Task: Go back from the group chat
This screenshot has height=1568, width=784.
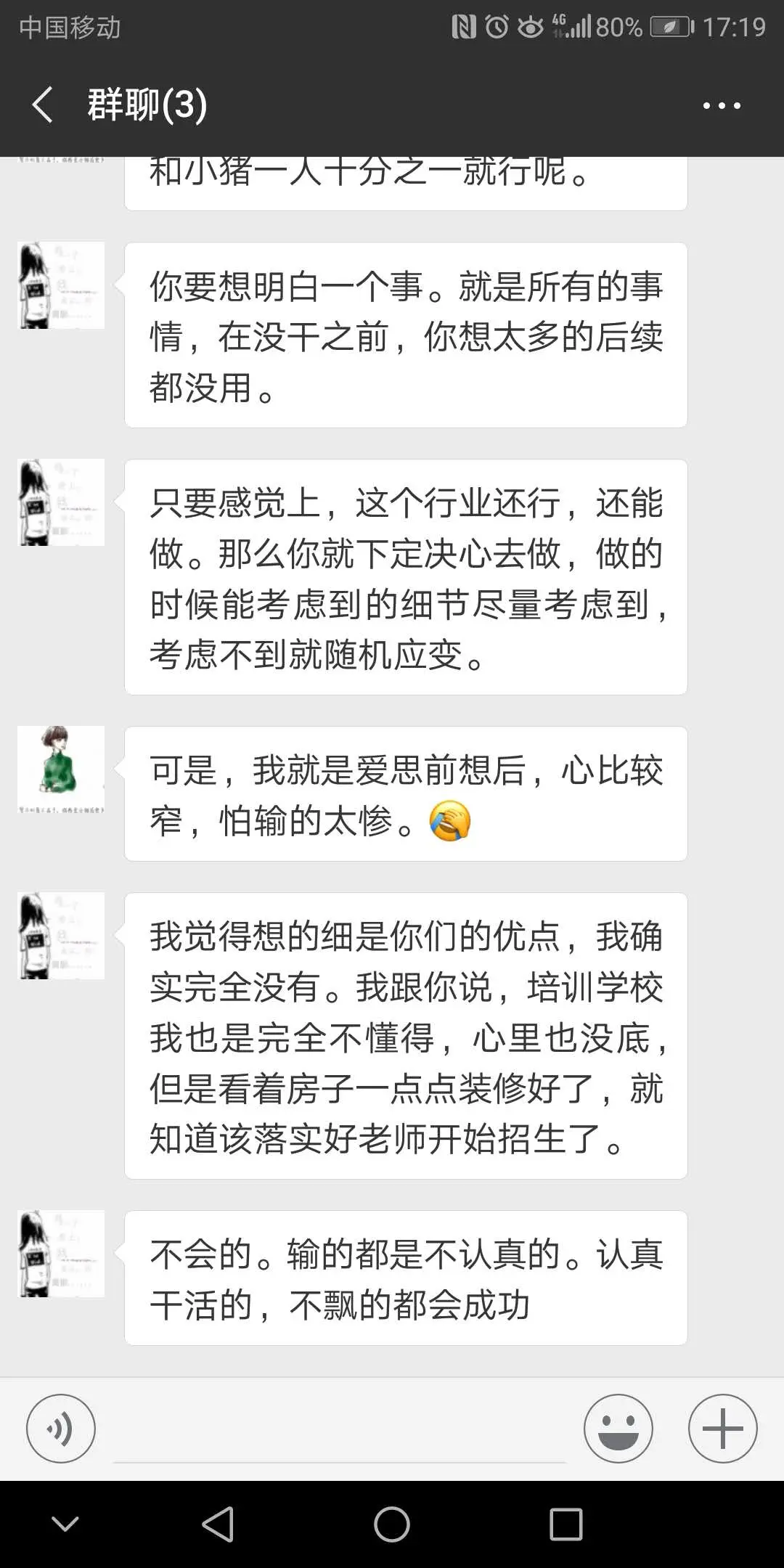Action: [44, 105]
